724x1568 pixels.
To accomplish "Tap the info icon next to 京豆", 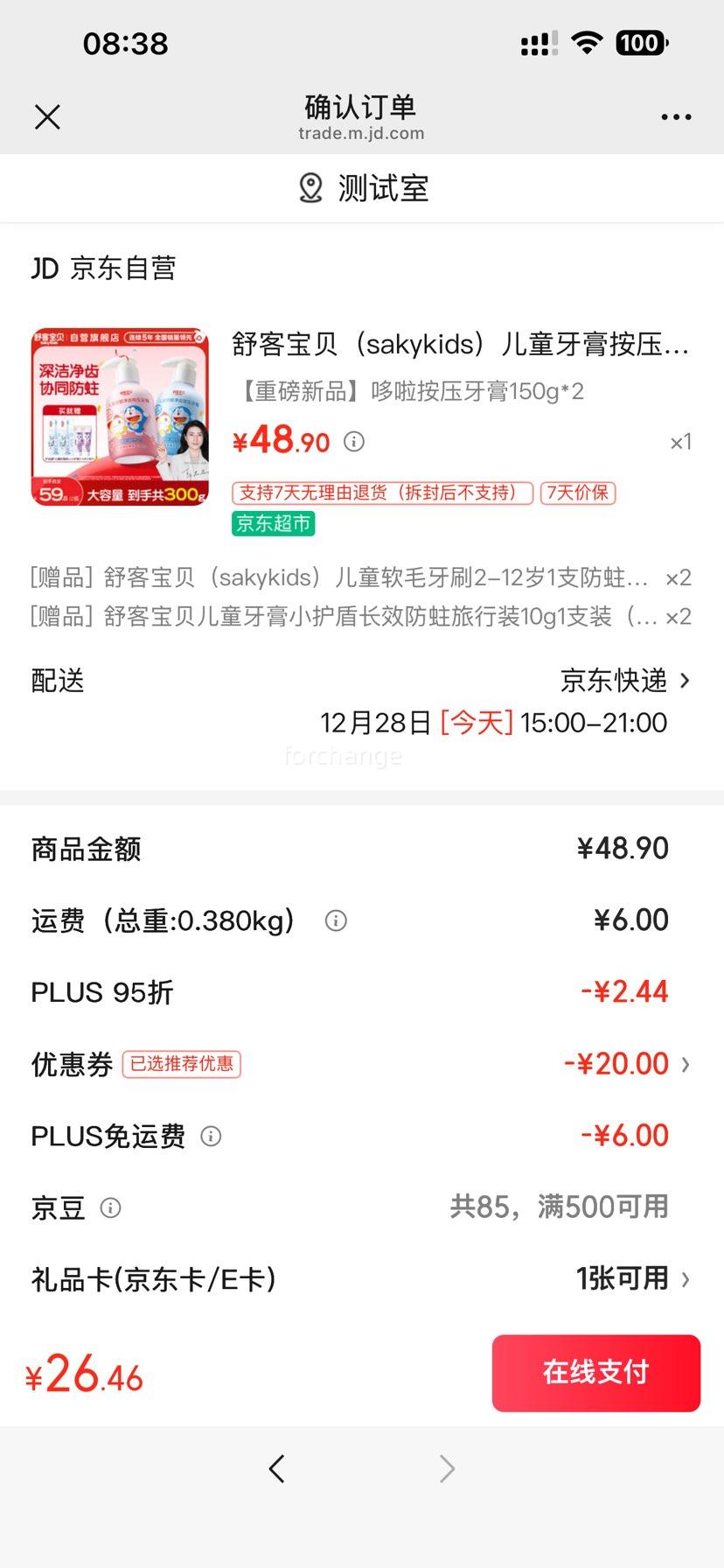I will (x=110, y=1208).
